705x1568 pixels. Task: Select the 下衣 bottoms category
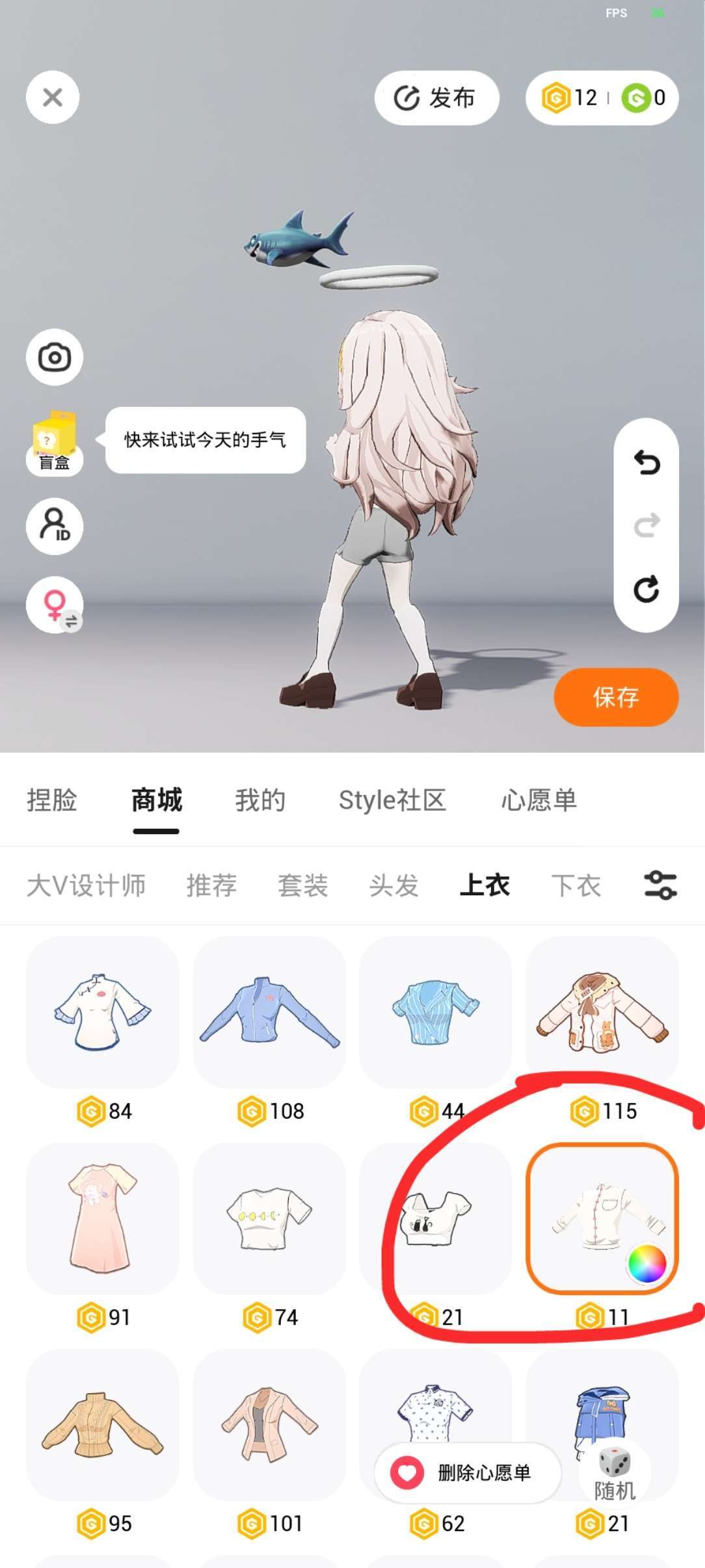[576, 885]
